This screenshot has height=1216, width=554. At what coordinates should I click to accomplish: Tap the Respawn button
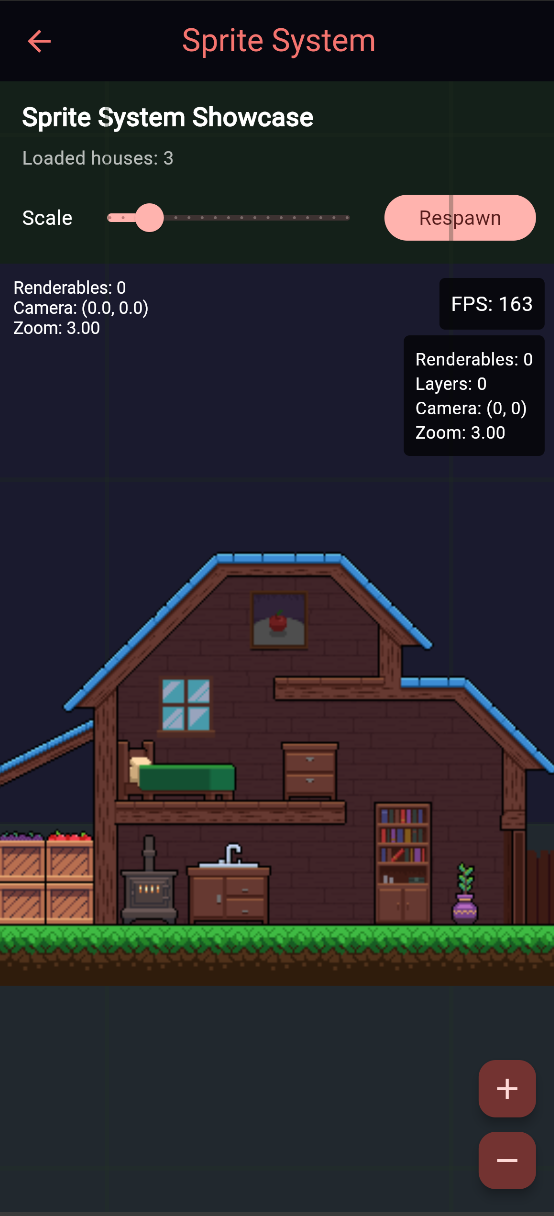pos(460,218)
